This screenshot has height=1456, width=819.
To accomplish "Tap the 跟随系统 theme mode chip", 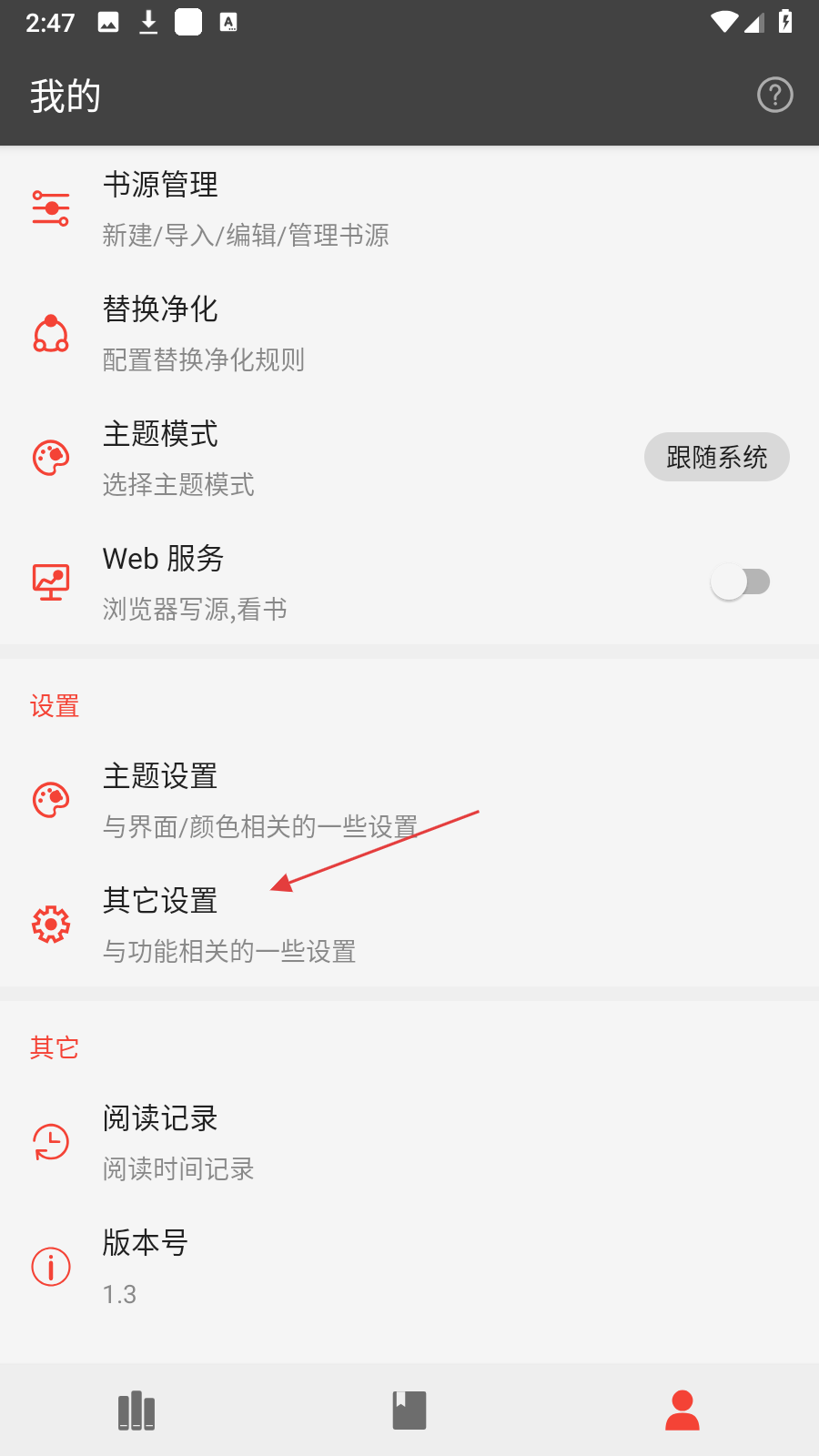I will click(x=716, y=457).
